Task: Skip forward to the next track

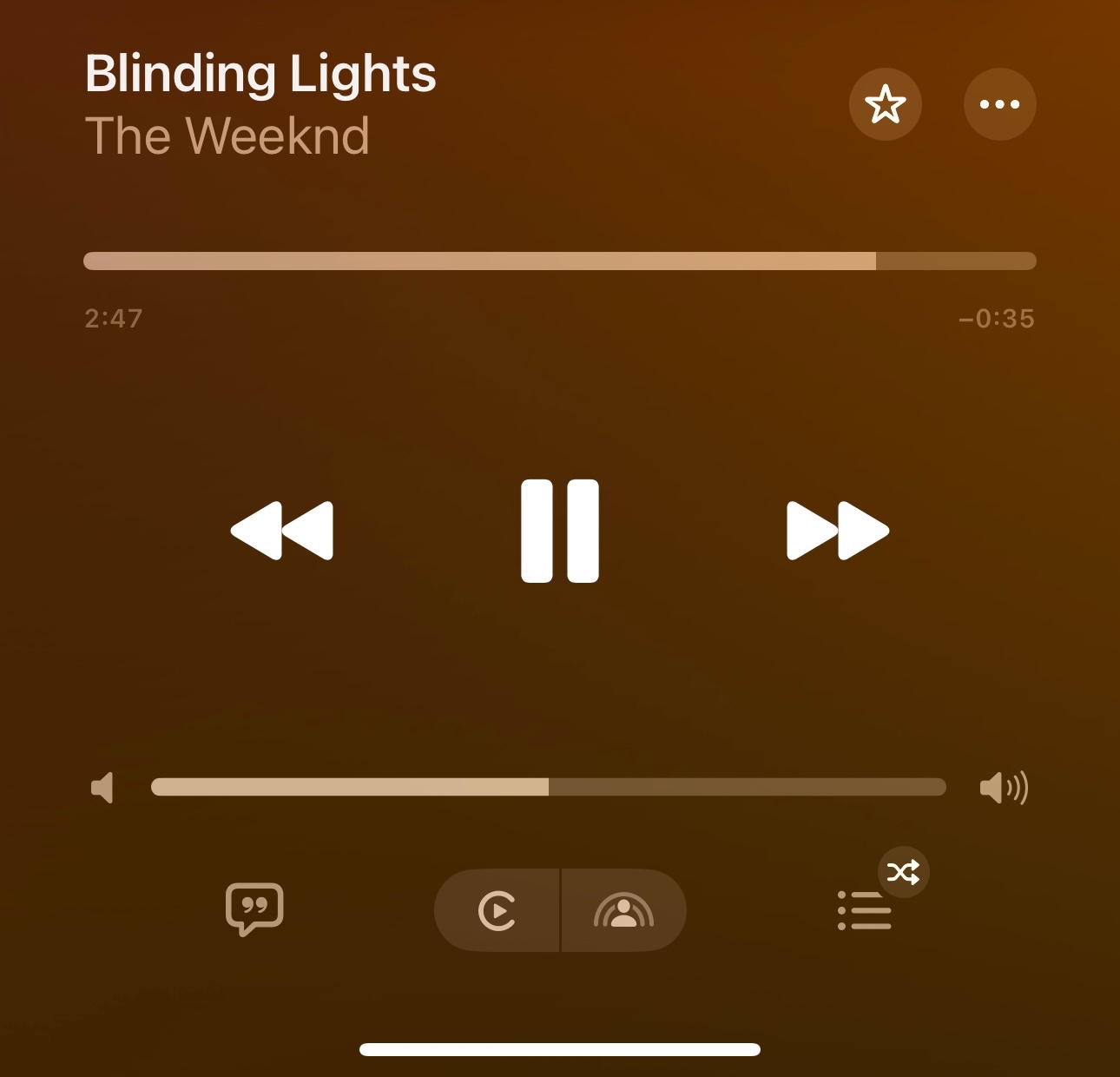Action: tap(837, 531)
